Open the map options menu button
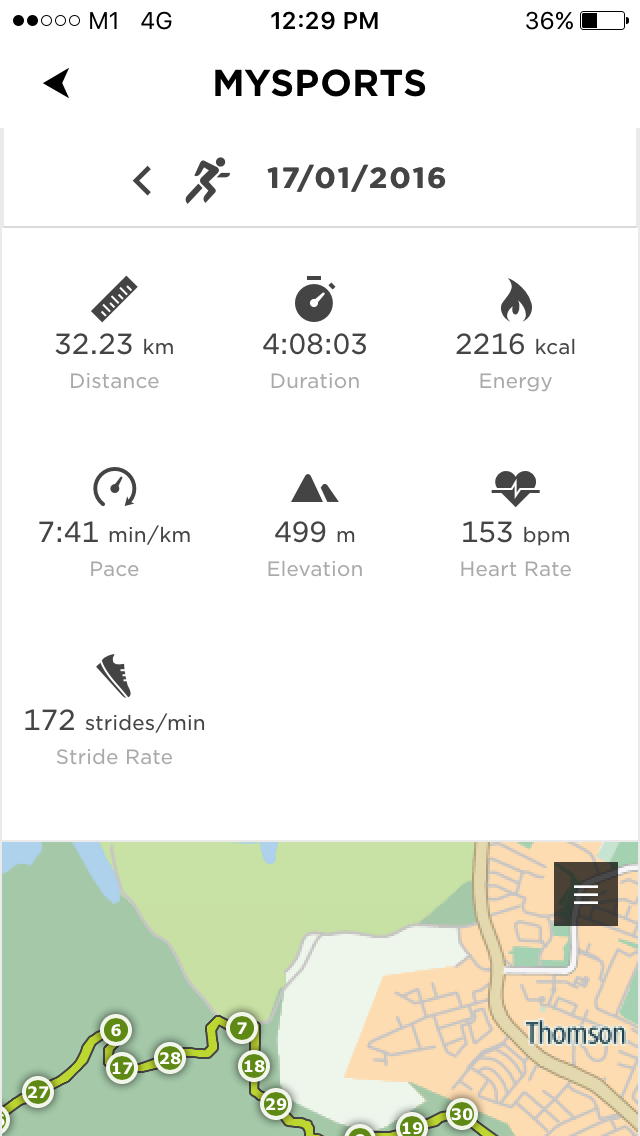Screen dimensions: 640x1136 coord(586,894)
